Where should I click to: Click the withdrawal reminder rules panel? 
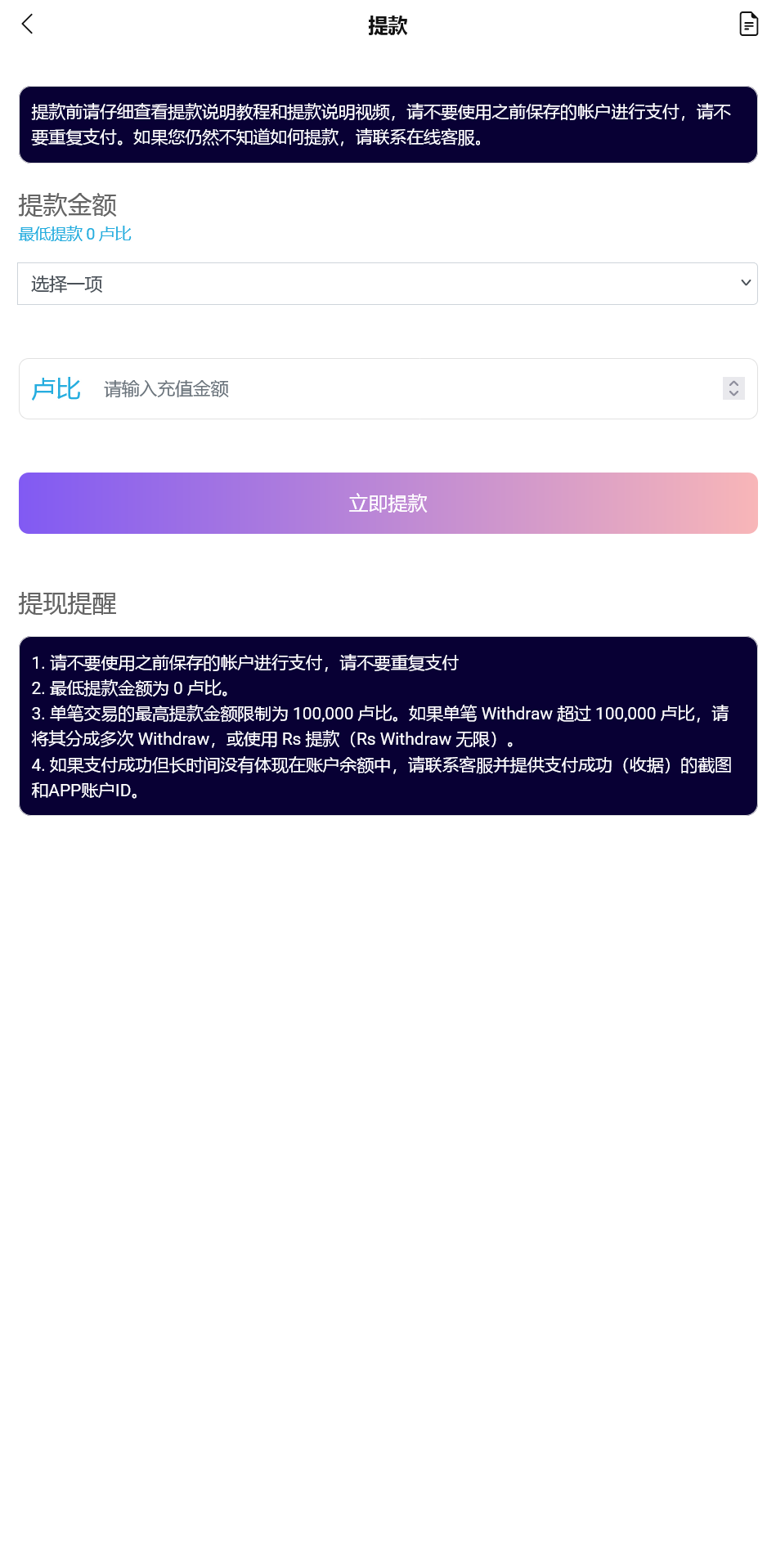click(x=388, y=726)
